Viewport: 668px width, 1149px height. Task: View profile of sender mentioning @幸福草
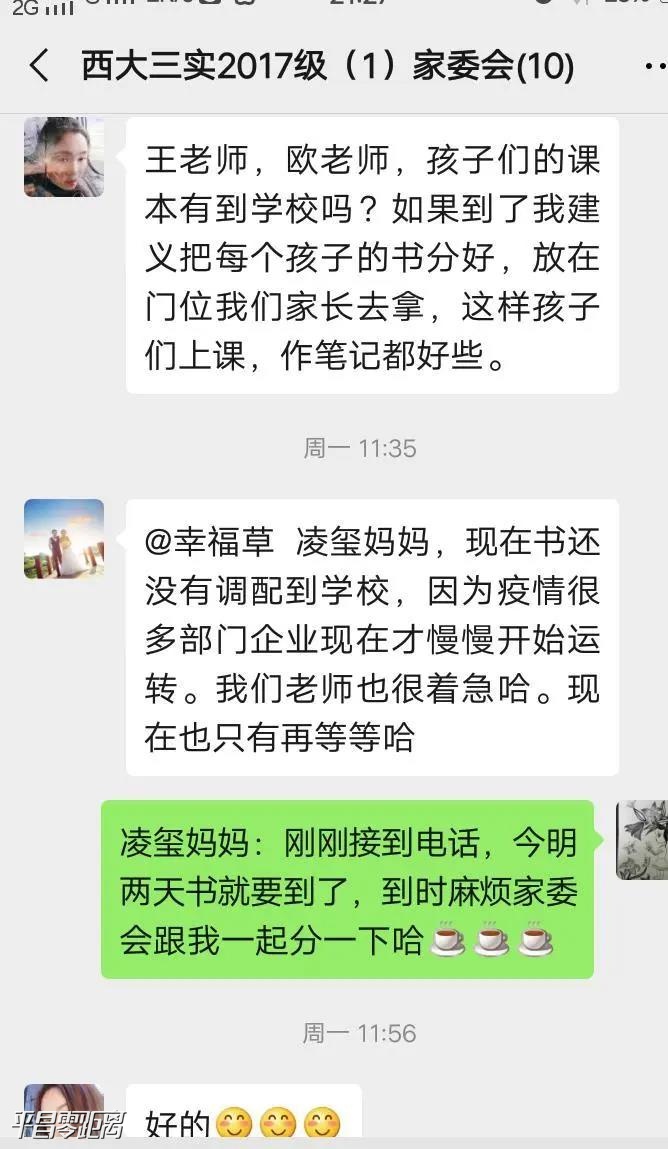pyautogui.click(x=64, y=539)
